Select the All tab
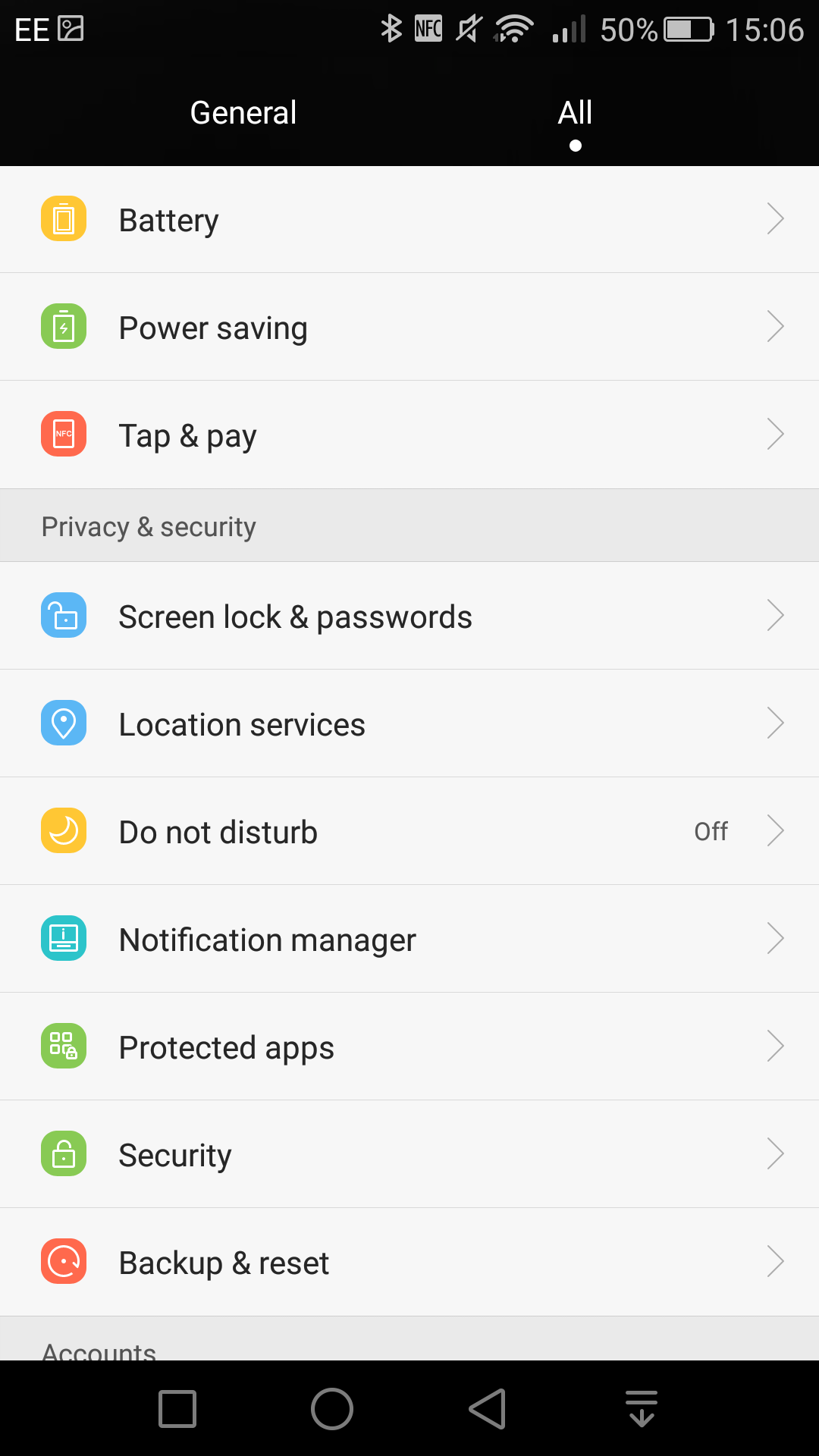 575,113
